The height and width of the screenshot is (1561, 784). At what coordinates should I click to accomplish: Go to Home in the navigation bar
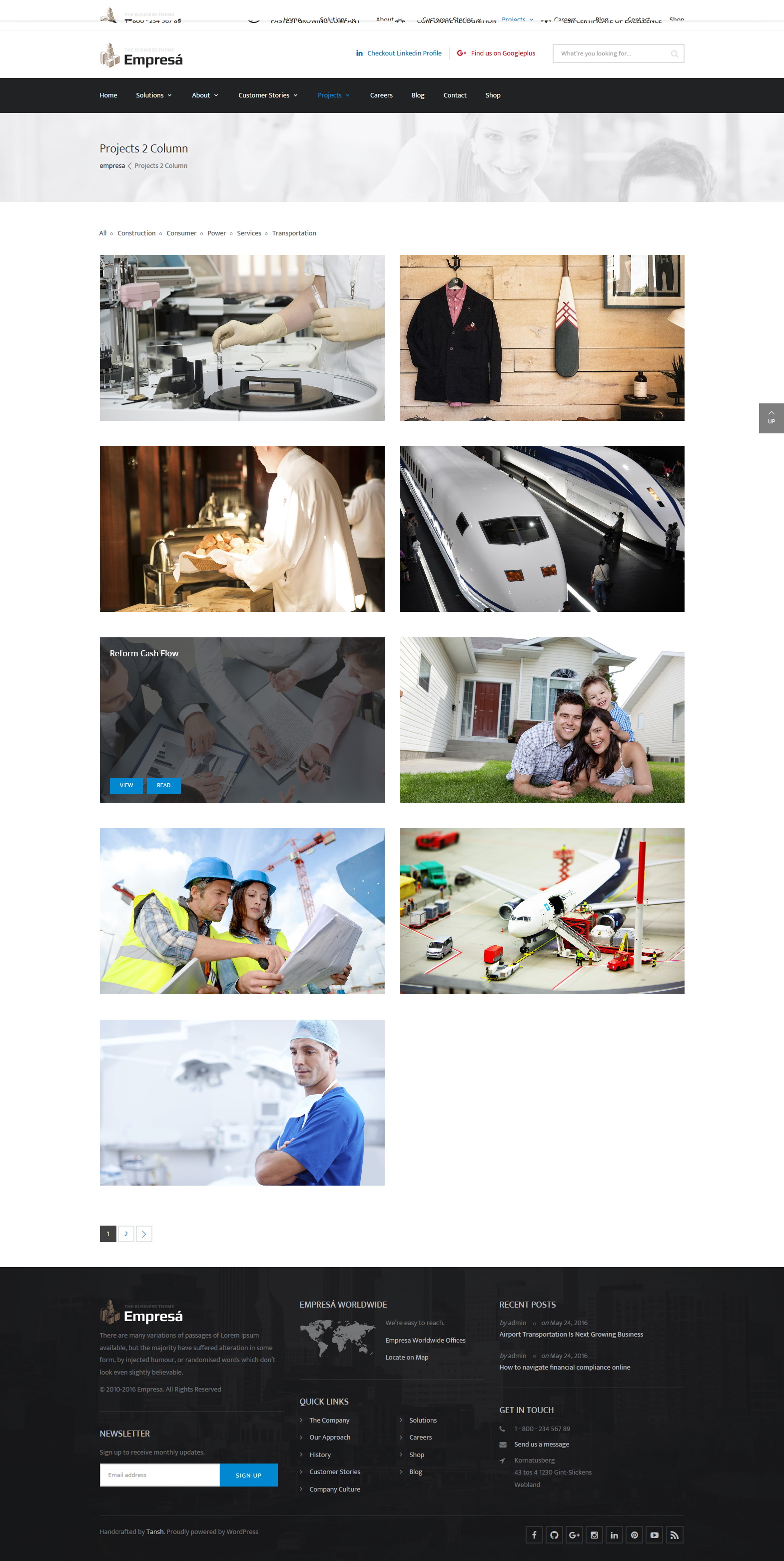pyautogui.click(x=108, y=95)
